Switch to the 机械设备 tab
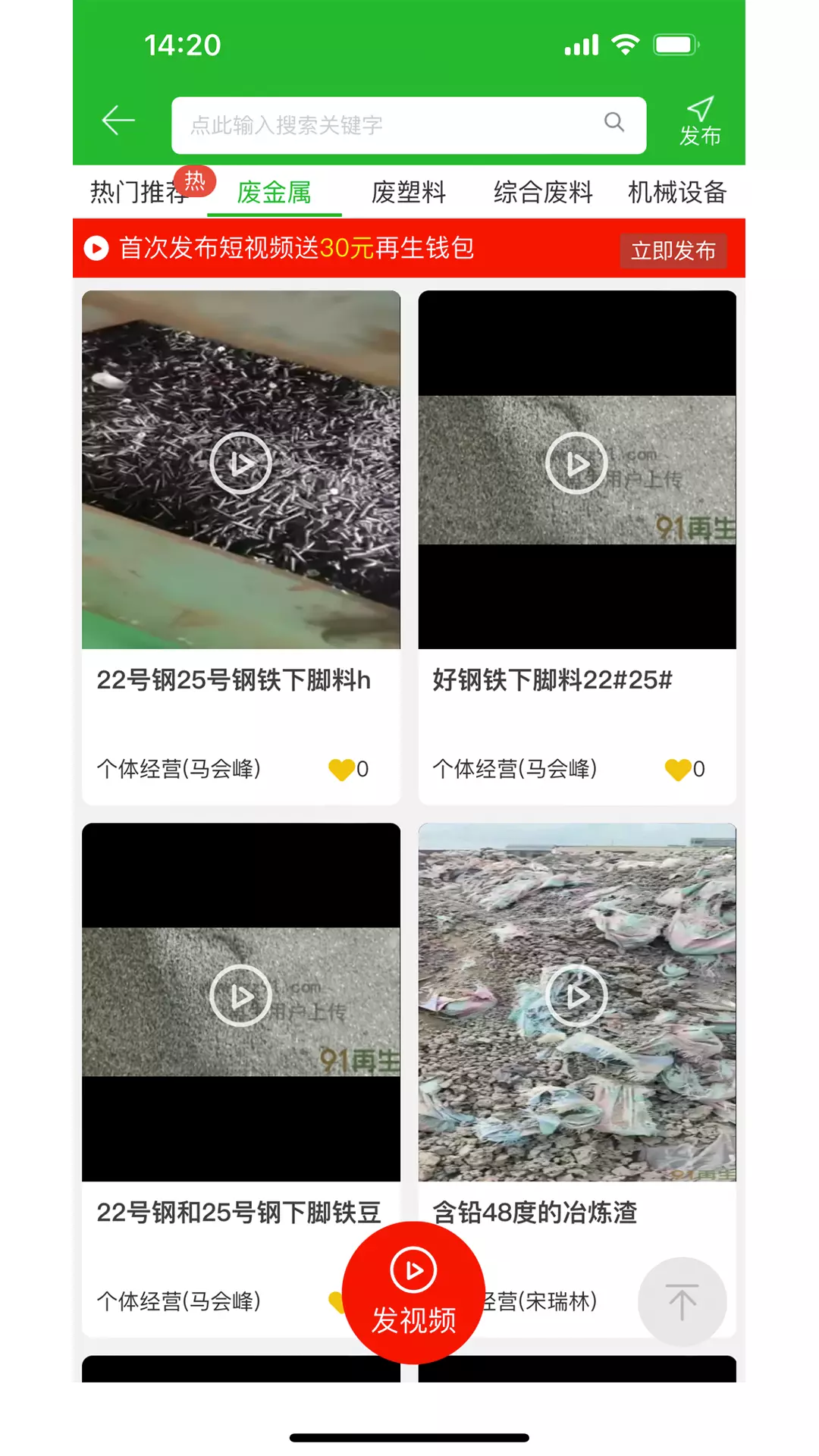Screen dimensions: 819x1456 click(x=677, y=192)
